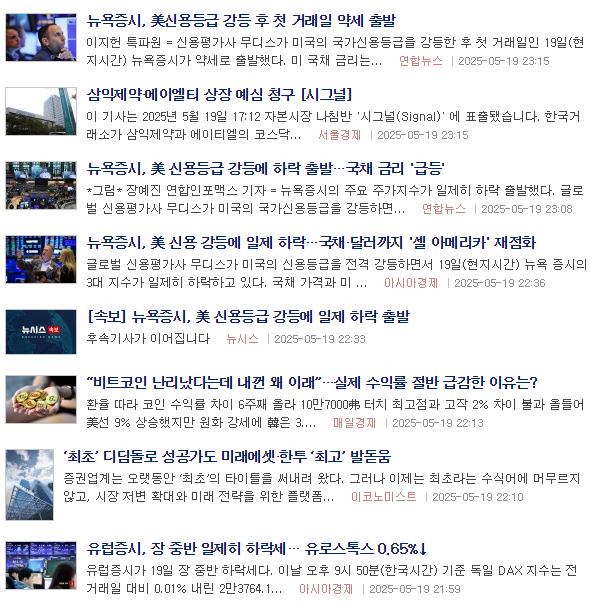Open '삼익제약·에이엘티 상장 예심 청구 [시그널]' article
Screen dimensions: 603x614
(220, 94)
